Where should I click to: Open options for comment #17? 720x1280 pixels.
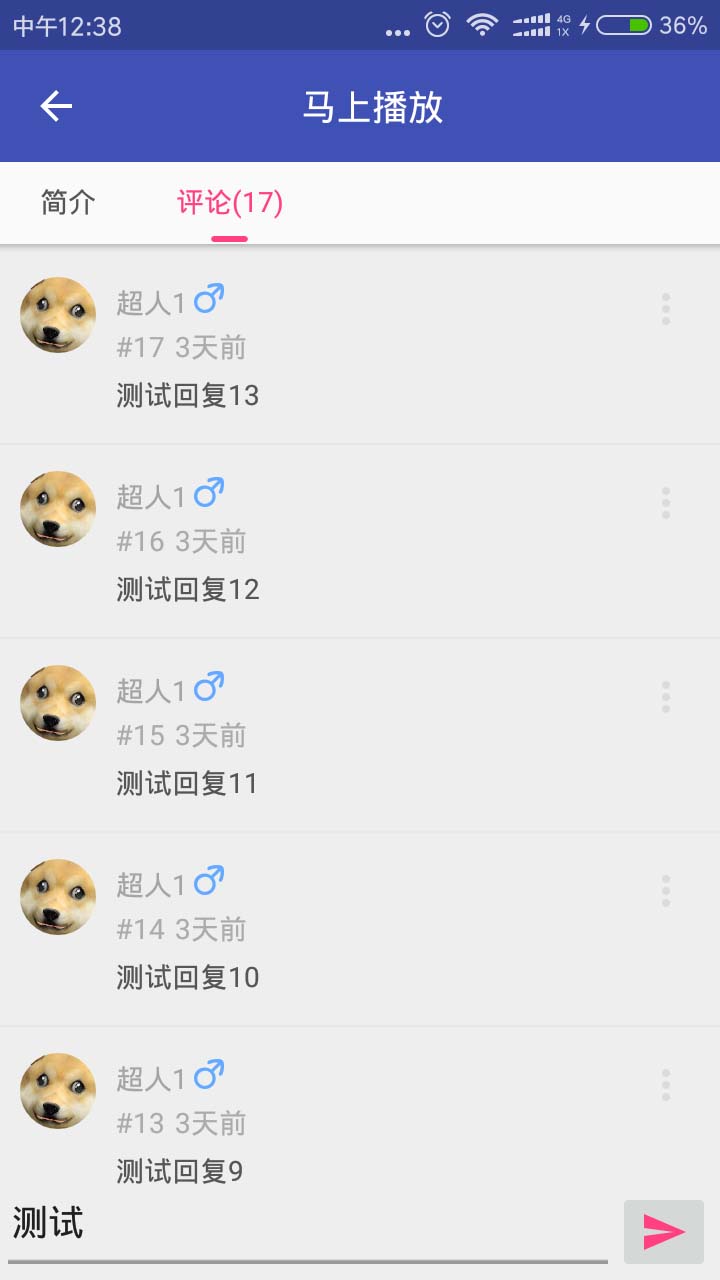666,309
